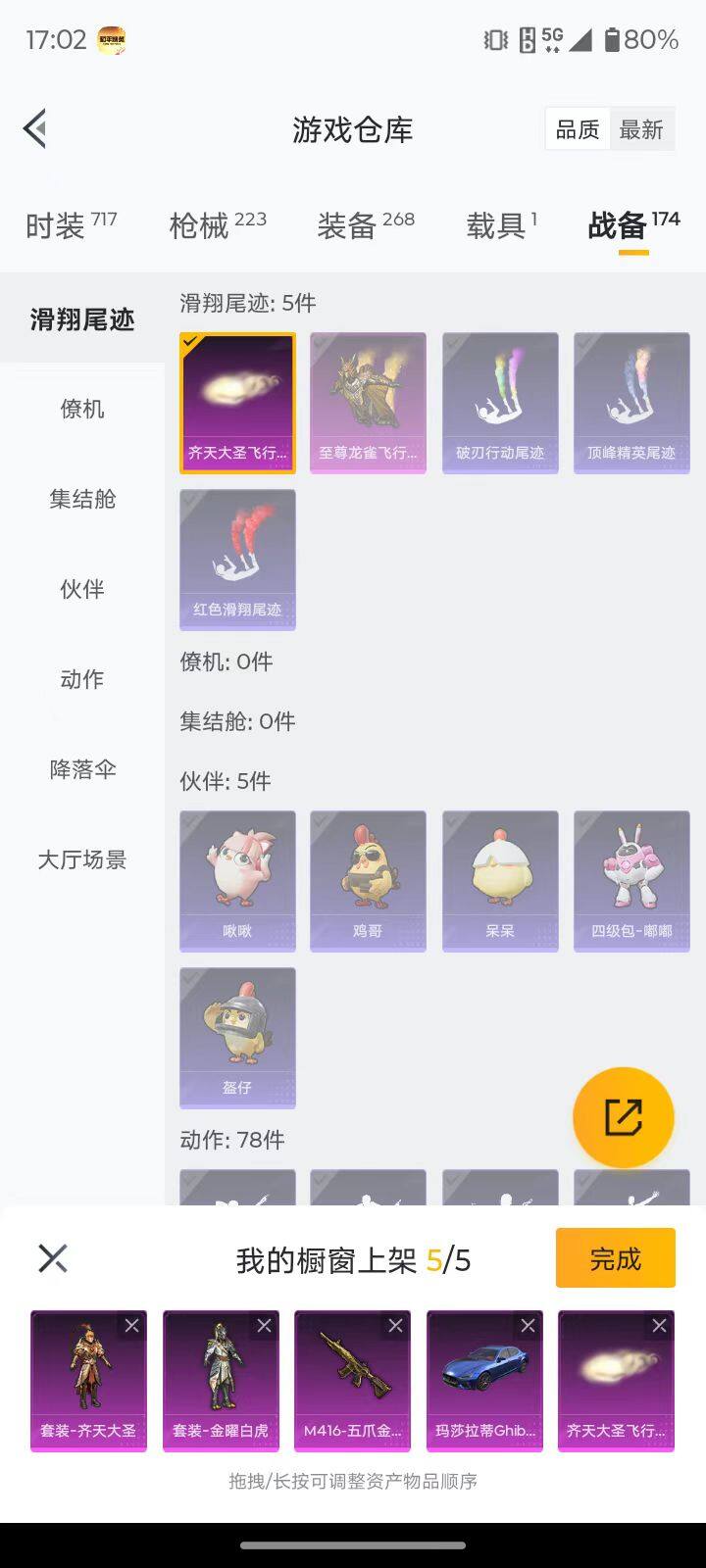
Task: Tap the 顶峰精英尾迹 trail item
Action: point(631,402)
